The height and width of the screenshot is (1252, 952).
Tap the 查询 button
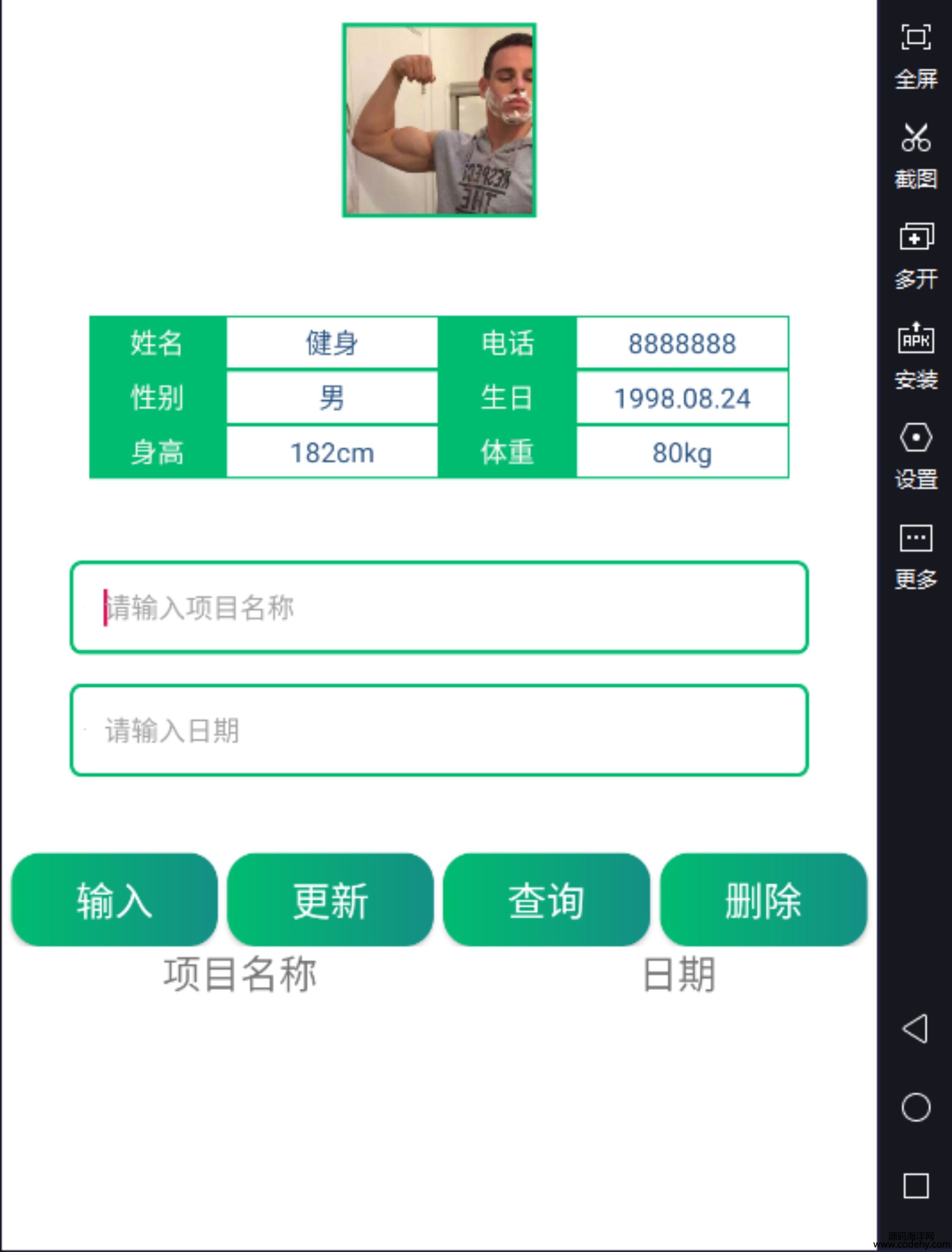546,901
